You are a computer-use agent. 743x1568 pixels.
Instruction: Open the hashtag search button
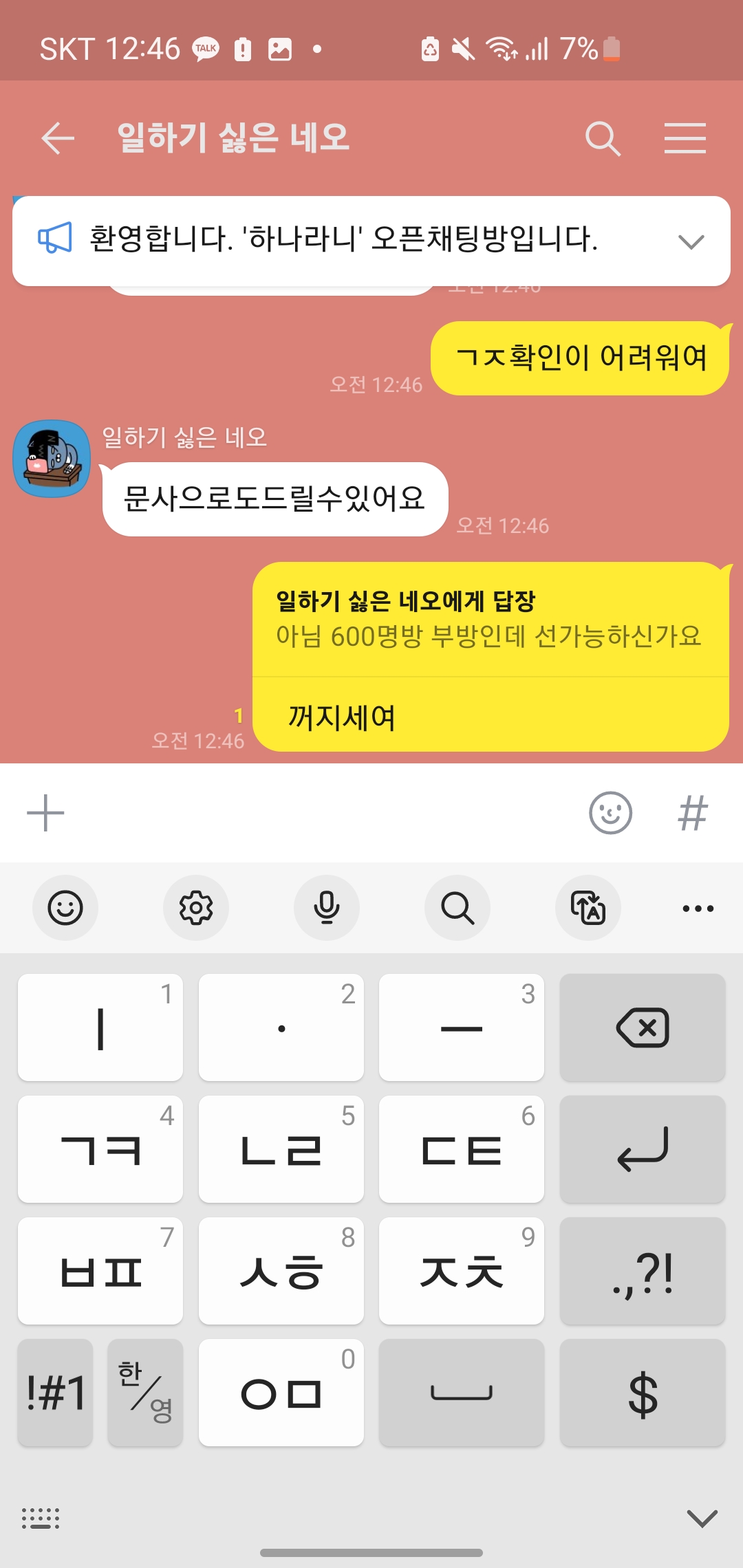(692, 813)
